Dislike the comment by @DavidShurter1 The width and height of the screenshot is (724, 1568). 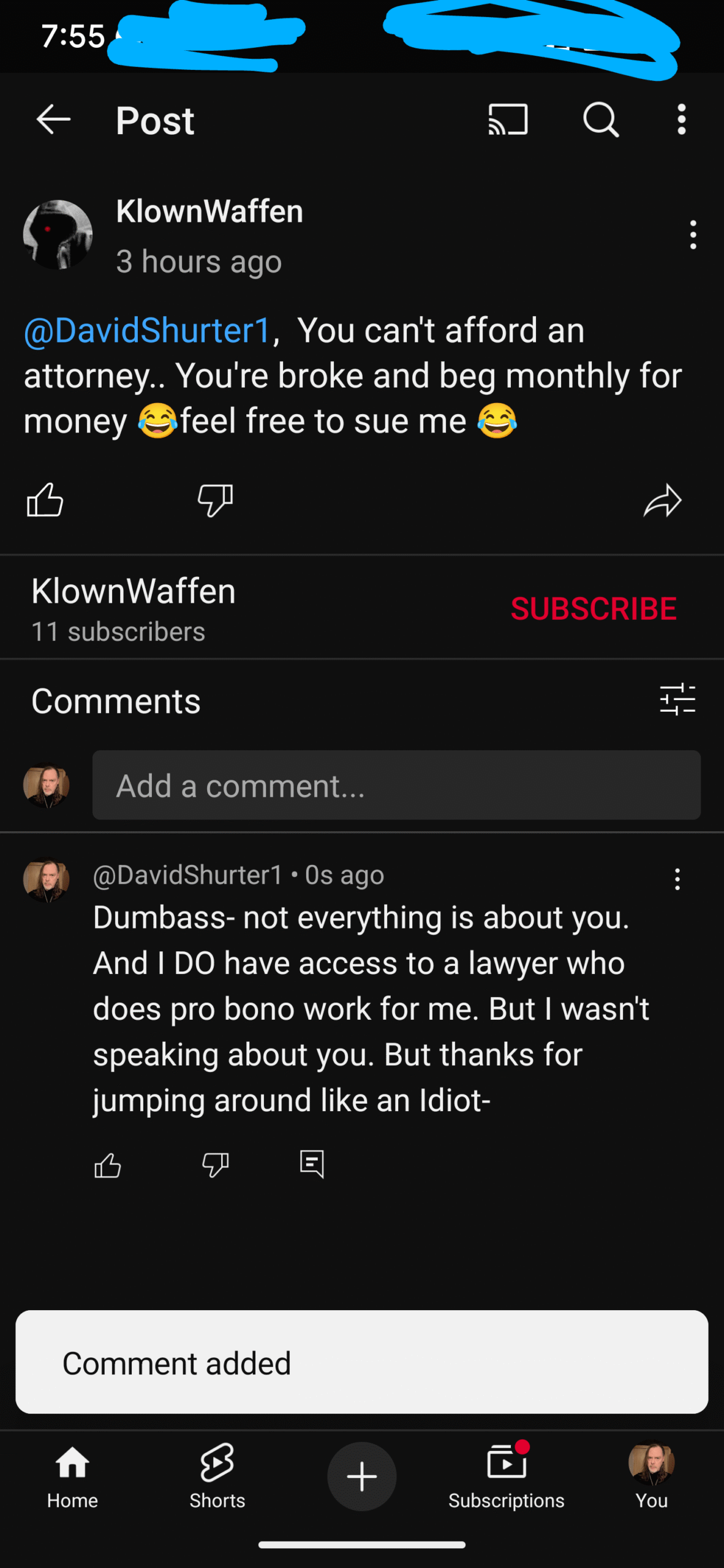(x=216, y=1164)
